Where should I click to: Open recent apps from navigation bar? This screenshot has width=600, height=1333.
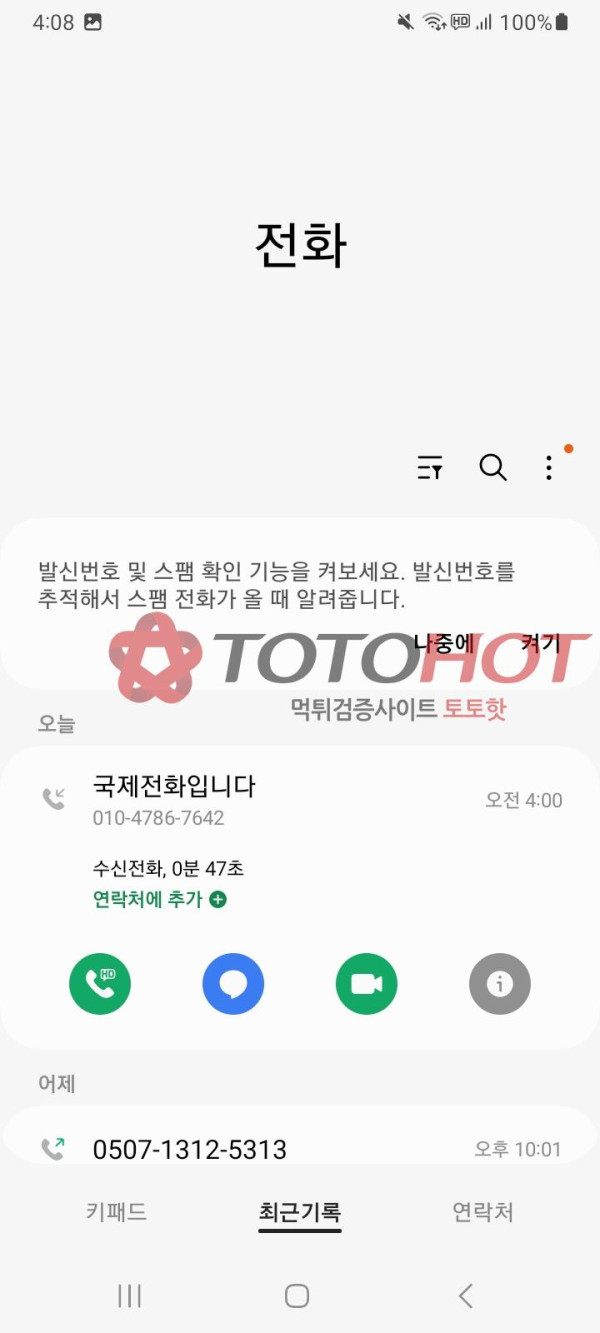[130, 1296]
